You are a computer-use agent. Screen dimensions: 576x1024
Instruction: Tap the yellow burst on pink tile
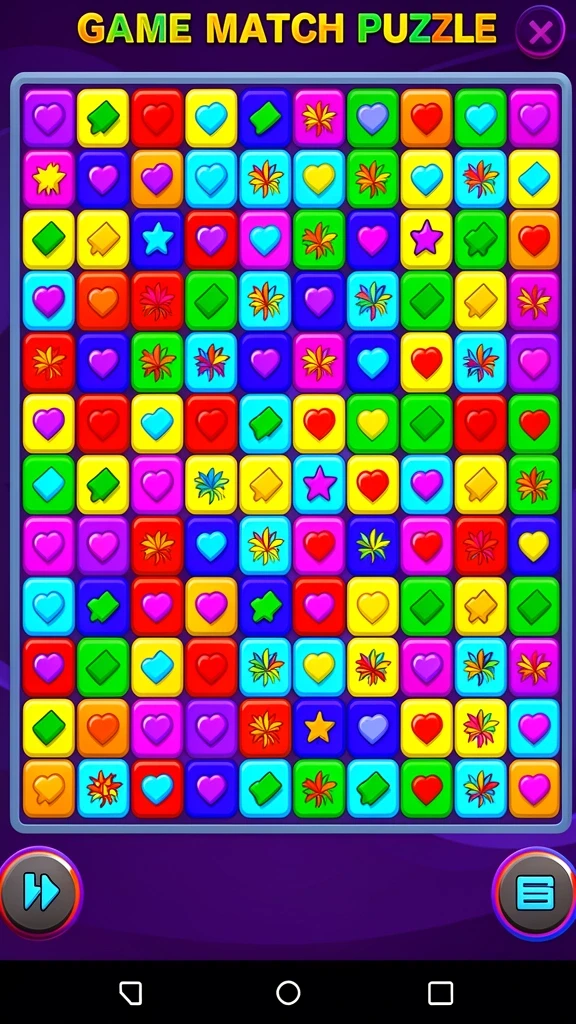pyautogui.click(x=50, y=178)
